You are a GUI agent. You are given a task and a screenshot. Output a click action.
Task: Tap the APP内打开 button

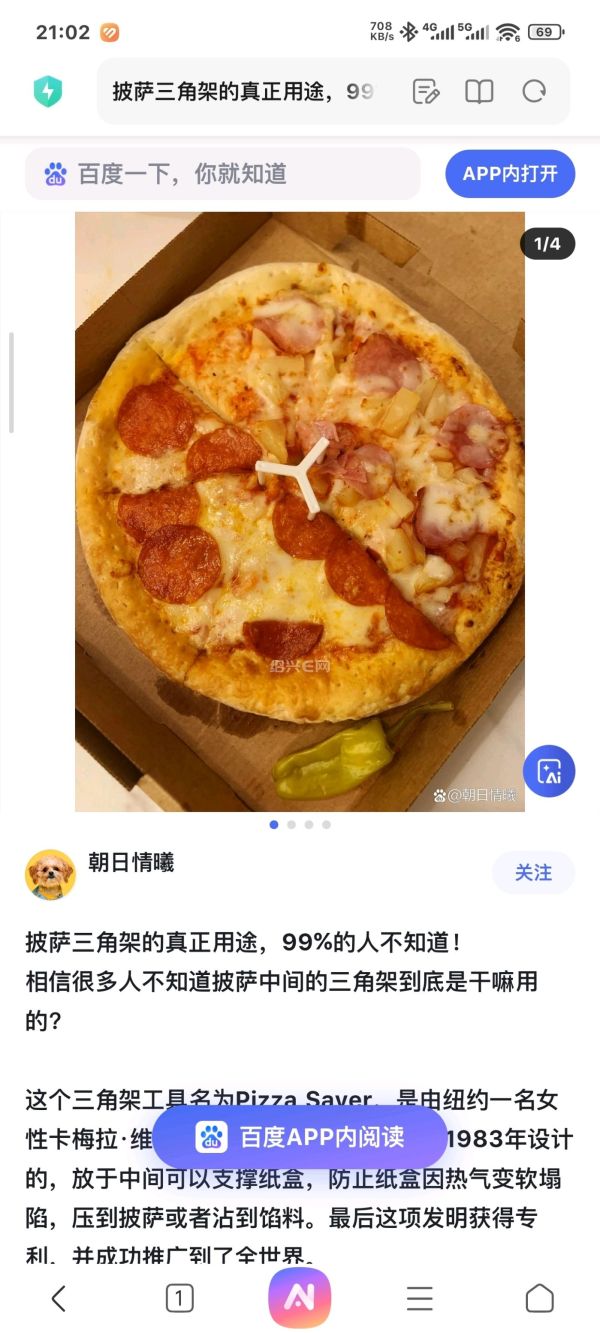510,174
